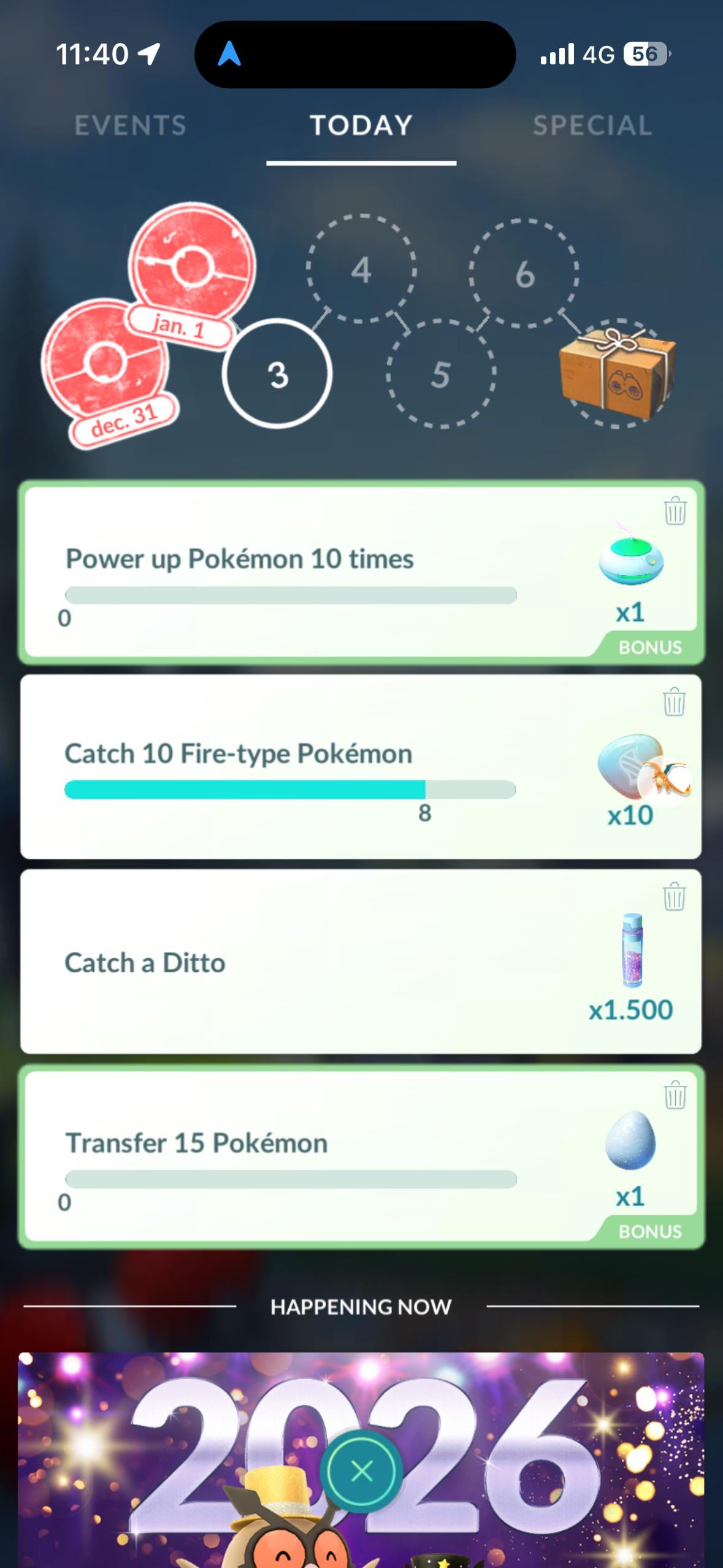Close the Today view with the X button
This screenshot has width=723, height=1568.
361,1470
